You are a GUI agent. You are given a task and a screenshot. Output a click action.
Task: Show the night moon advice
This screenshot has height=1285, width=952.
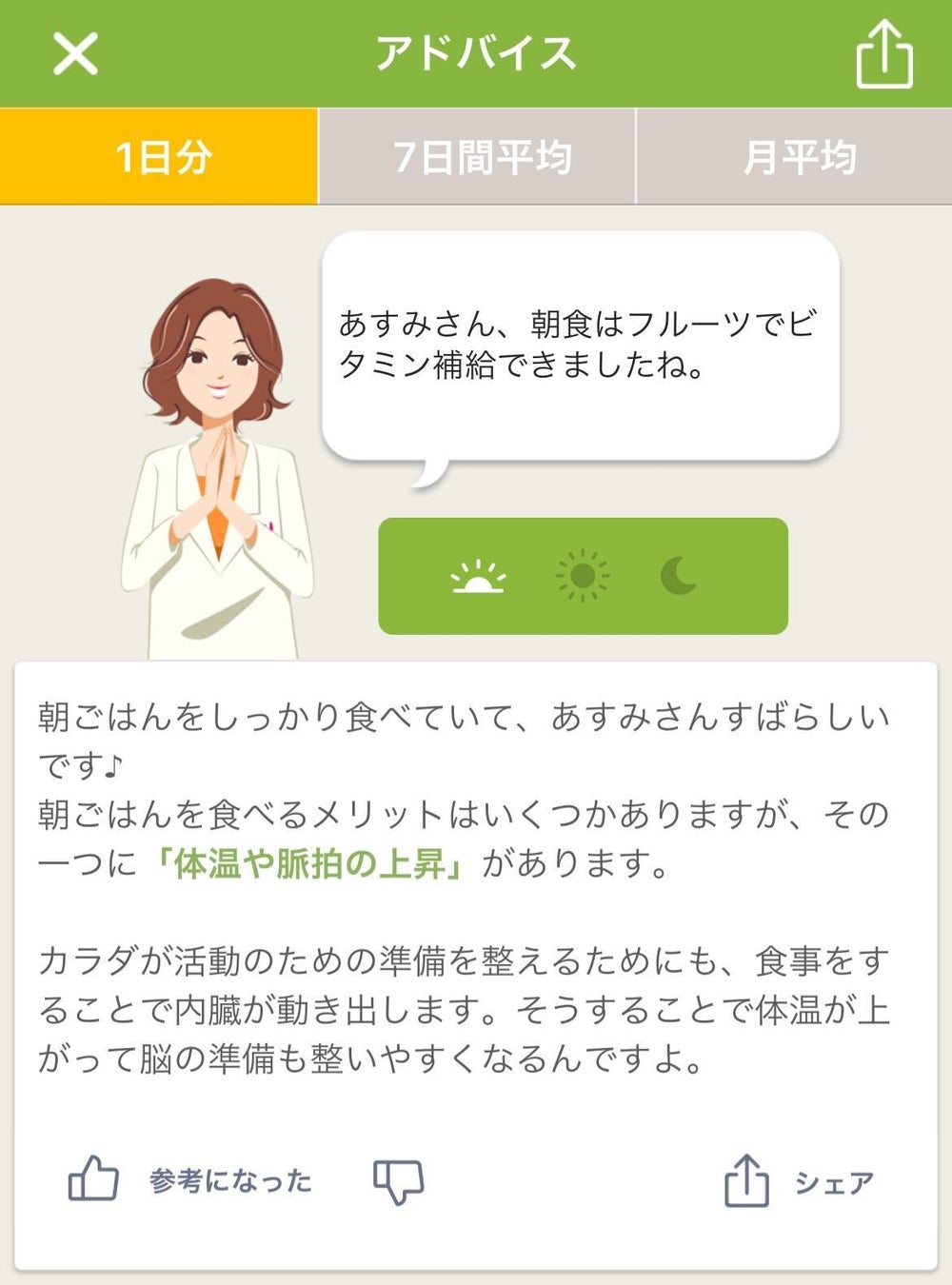(x=679, y=576)
